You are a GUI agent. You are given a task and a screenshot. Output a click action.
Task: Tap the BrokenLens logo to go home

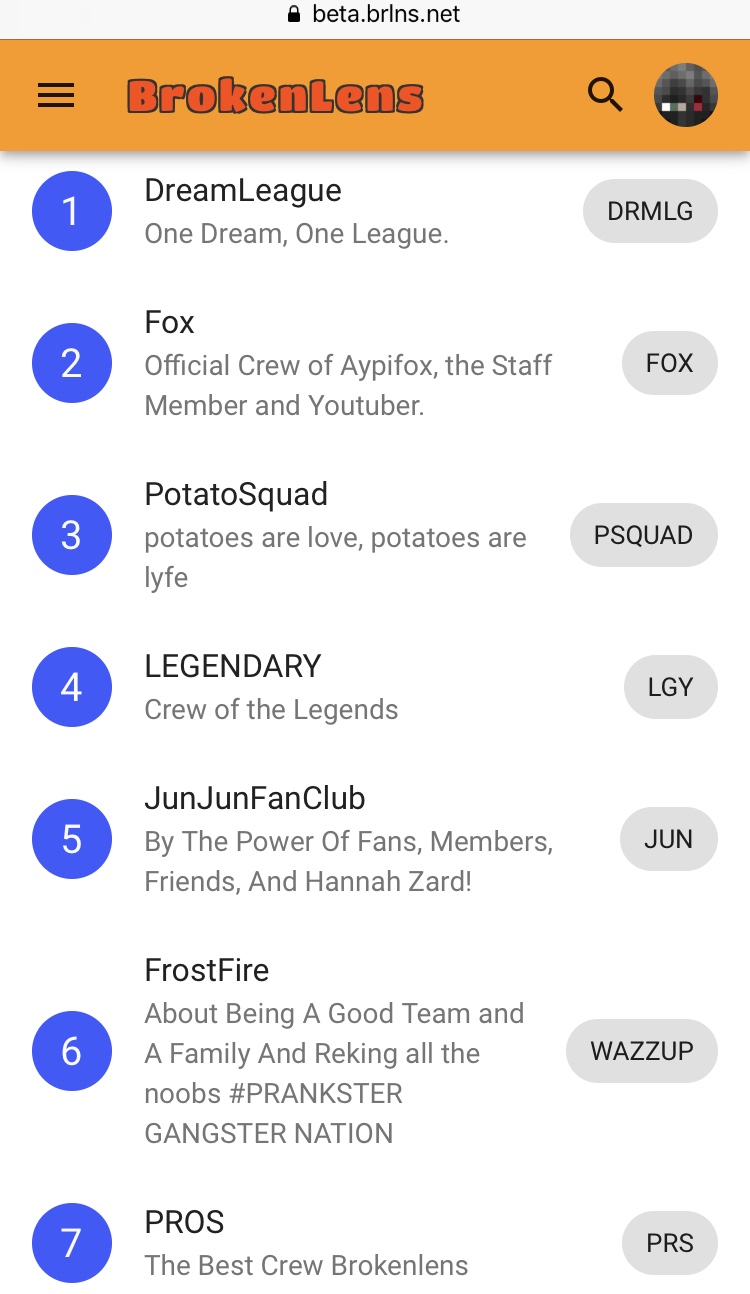[x=276, y=95]
